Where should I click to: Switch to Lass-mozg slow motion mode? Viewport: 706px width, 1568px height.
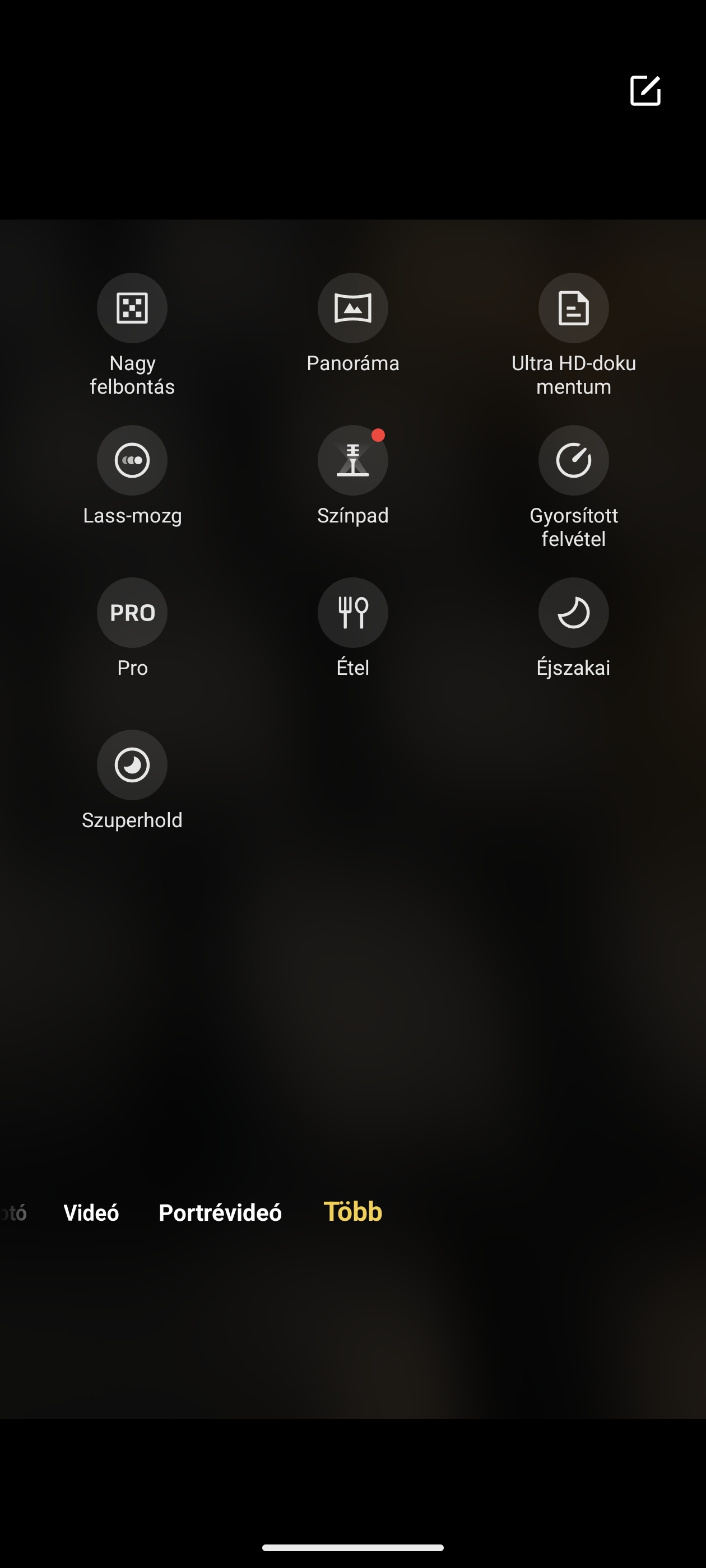click(132, 460)
